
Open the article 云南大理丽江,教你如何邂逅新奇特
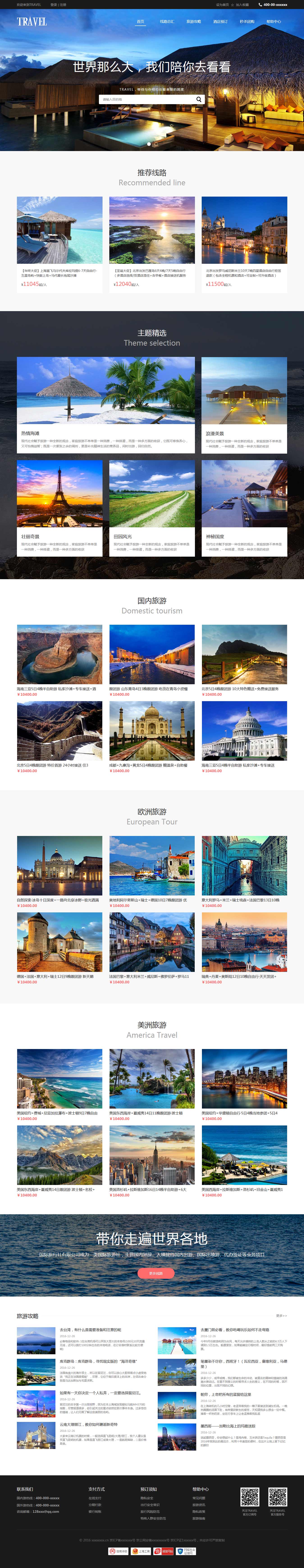coord(88,1424)
